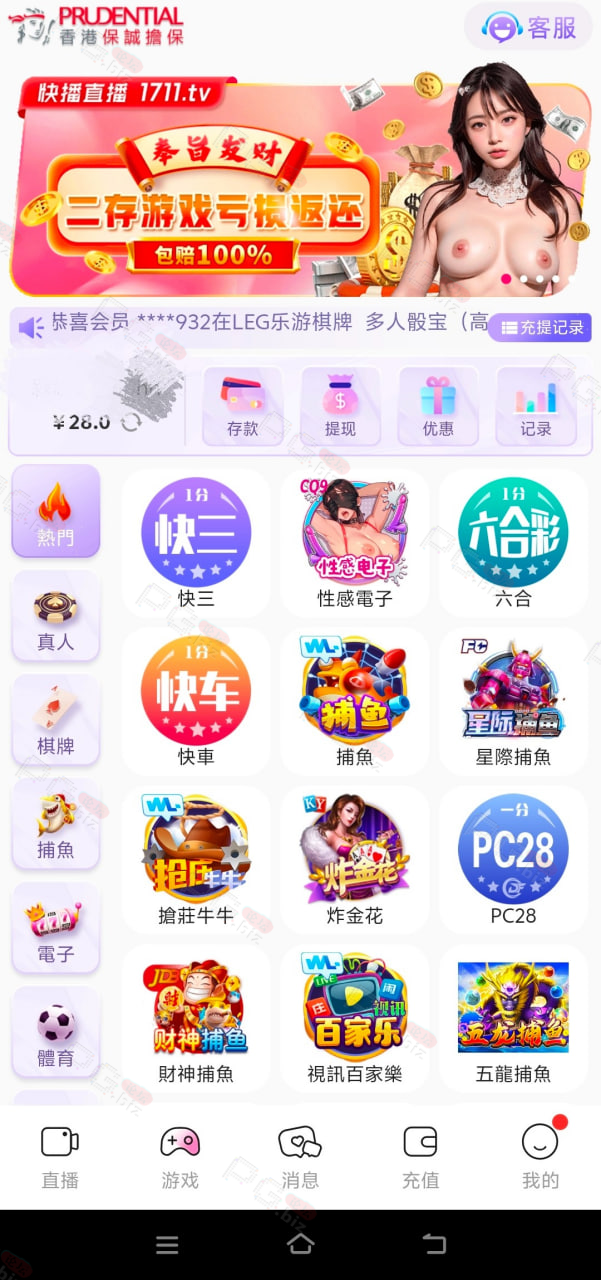Open the 快車 game
The width and height of the screenshot is (601, 1280).
pos(196,701)
